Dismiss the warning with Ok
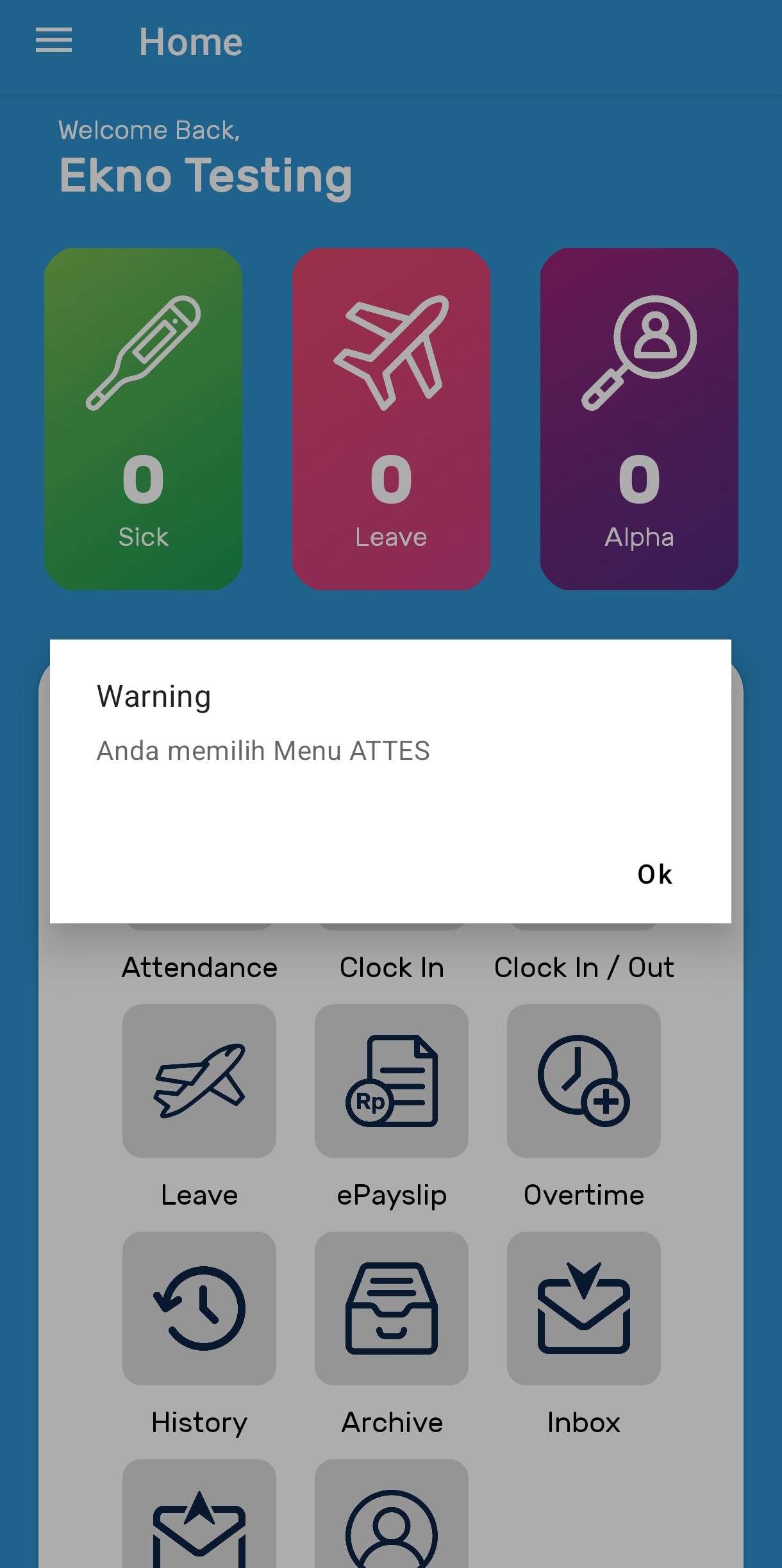Screen dimensions: 782x1568 point(654,875)
